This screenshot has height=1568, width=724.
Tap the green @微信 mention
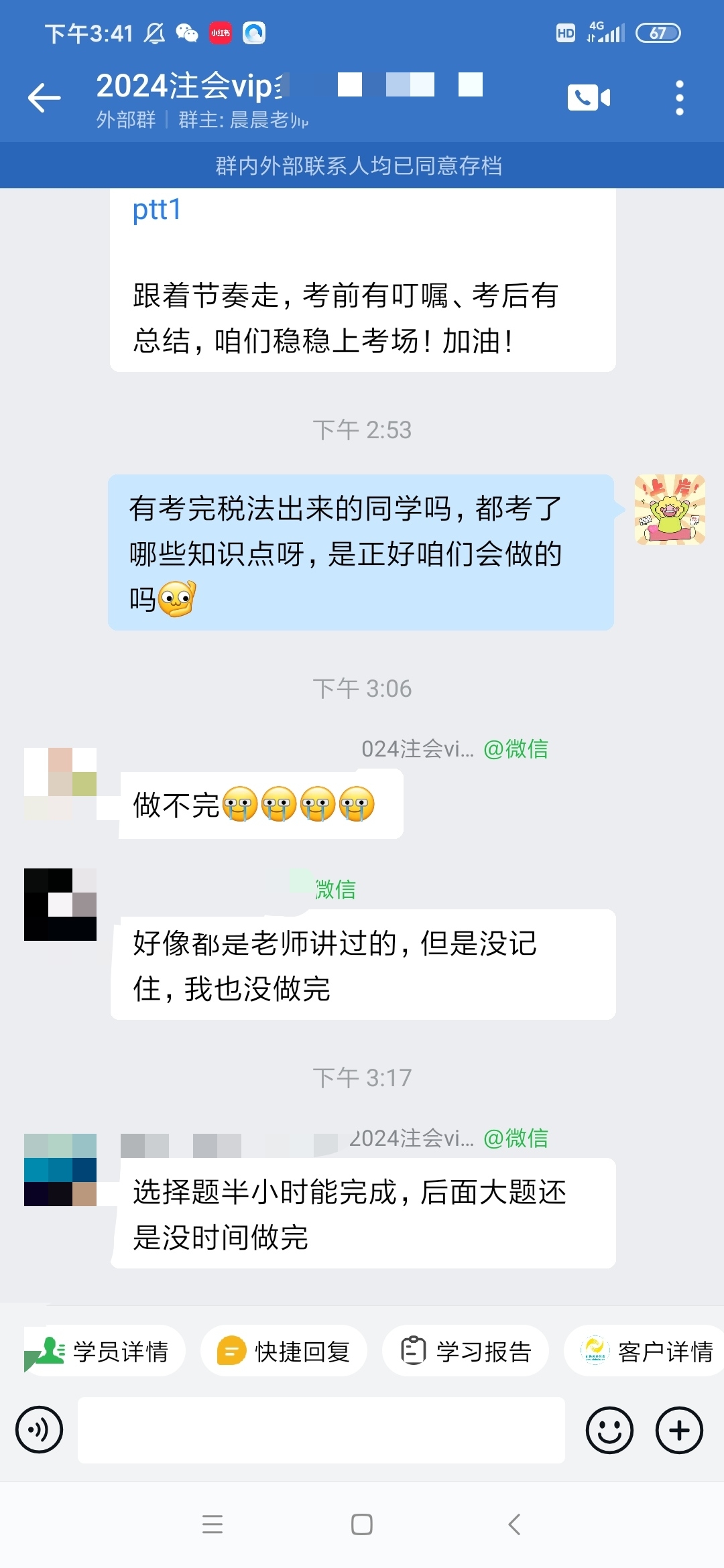pos(518,750)
